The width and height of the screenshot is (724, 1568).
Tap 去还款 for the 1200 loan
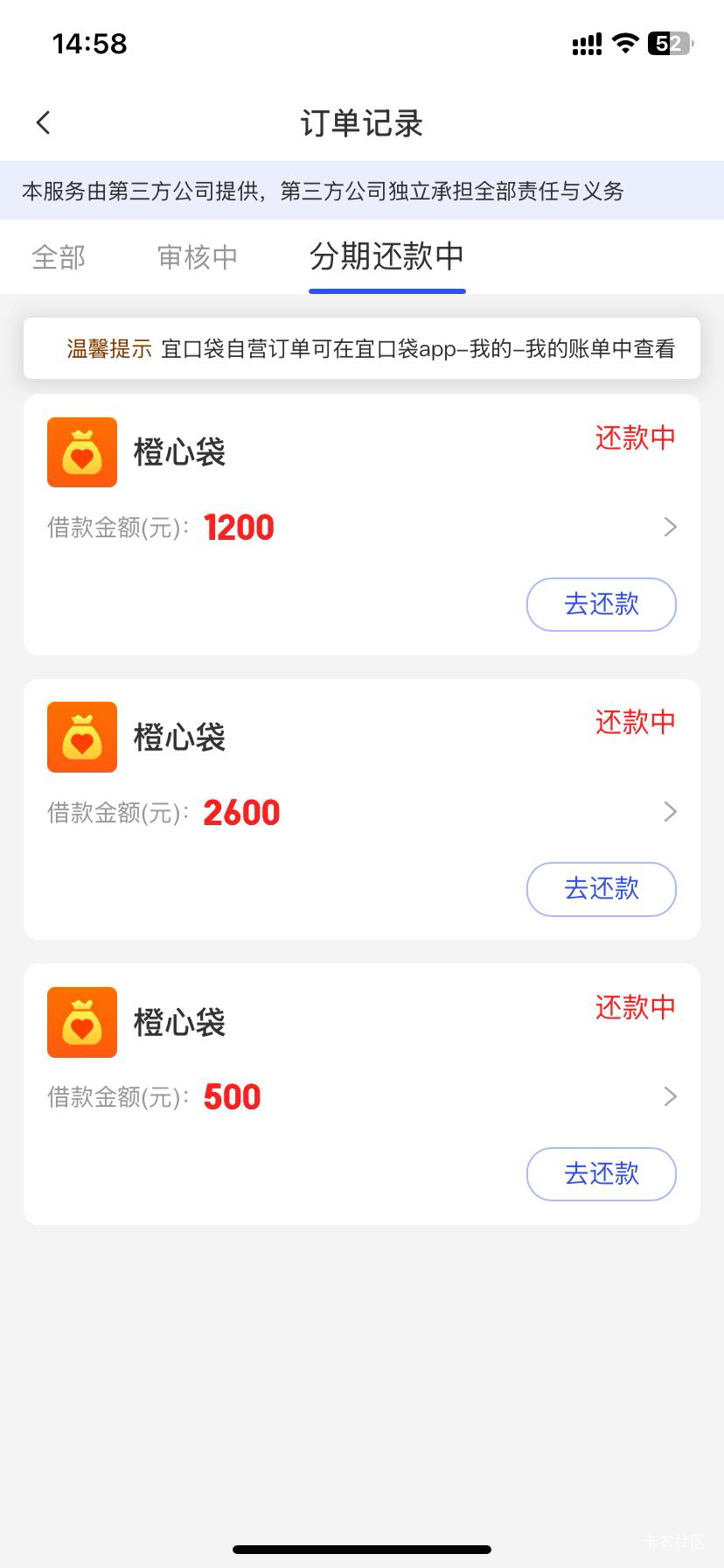tap(601, 604)
